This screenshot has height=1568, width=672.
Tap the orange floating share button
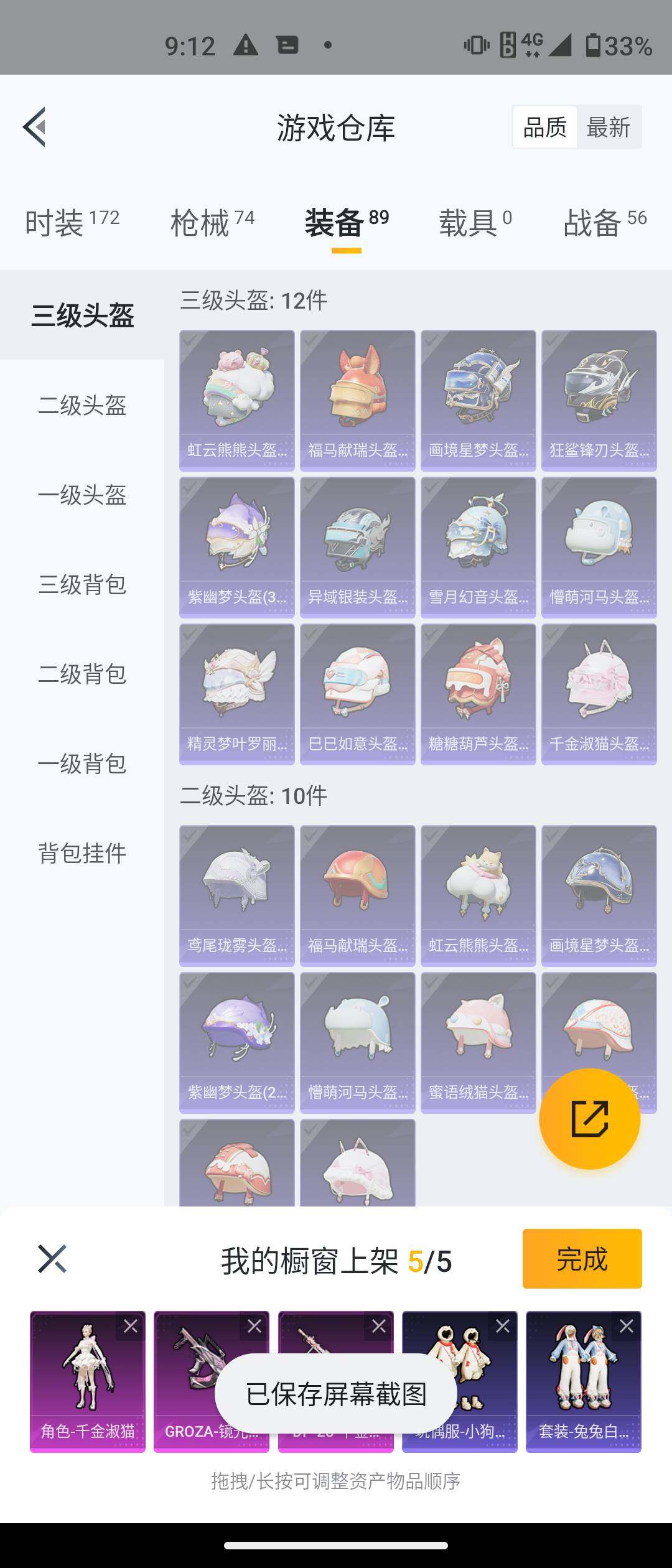point(589,1119)
